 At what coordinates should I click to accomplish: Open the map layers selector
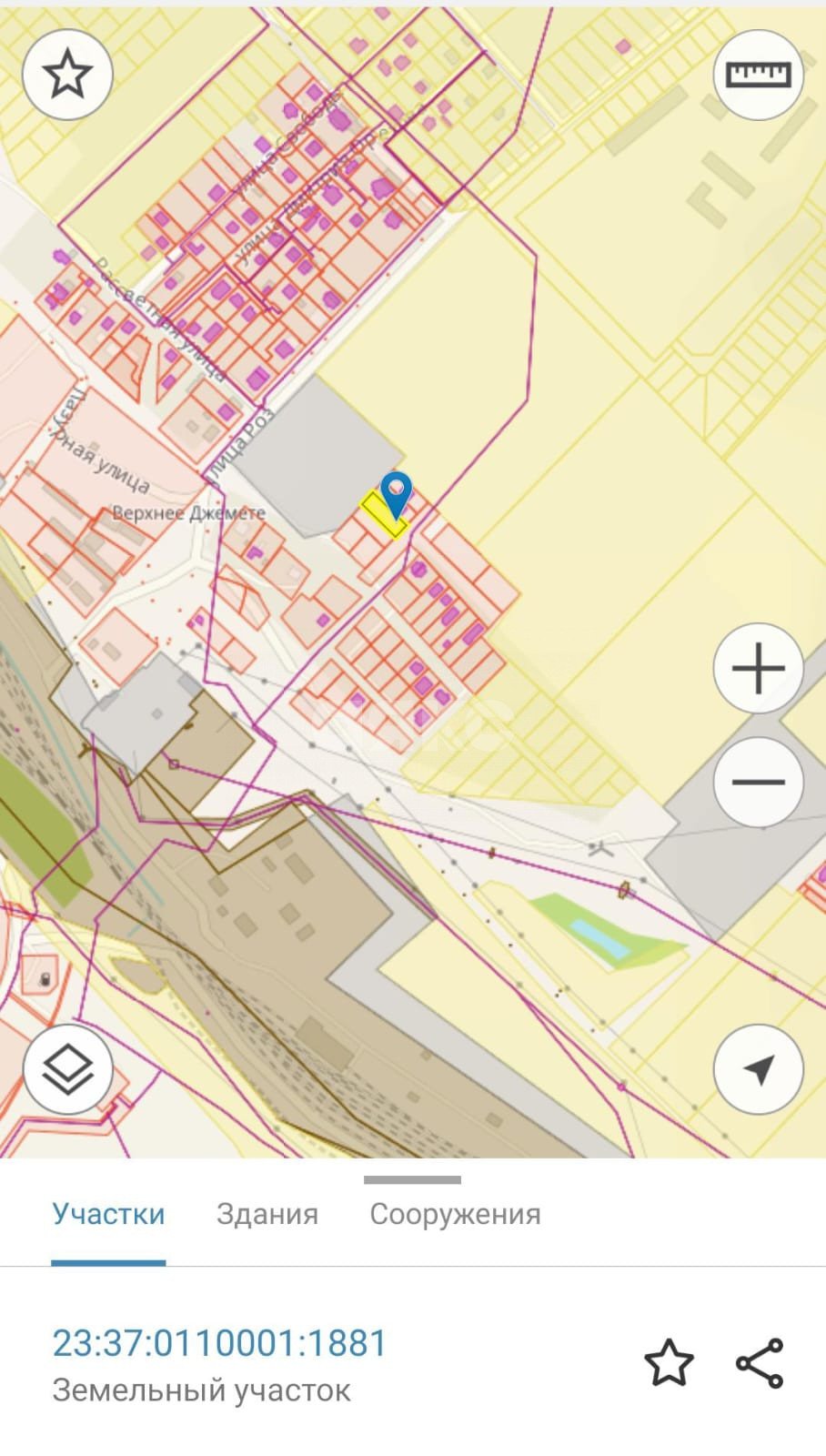(67, 1068)
